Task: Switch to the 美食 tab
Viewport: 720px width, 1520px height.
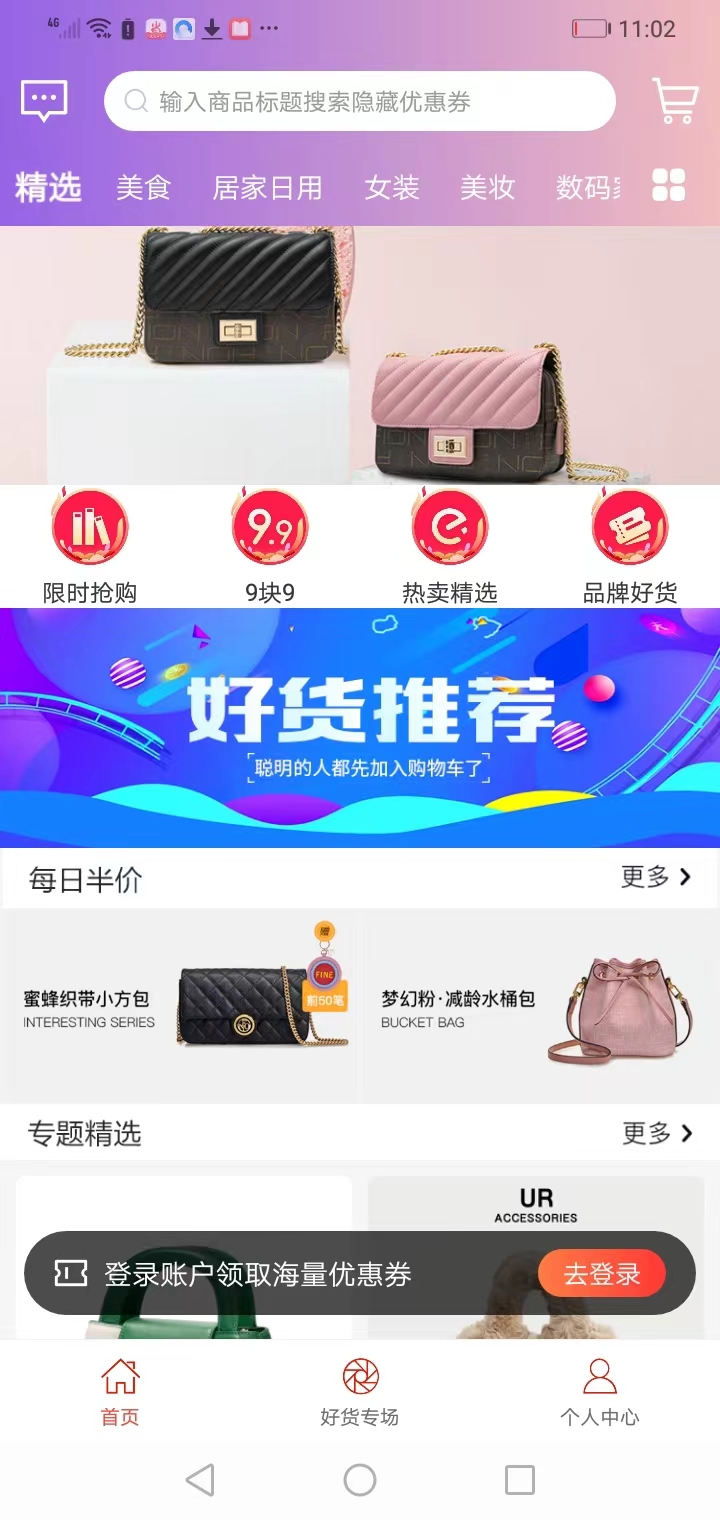Action: point(144,187)
